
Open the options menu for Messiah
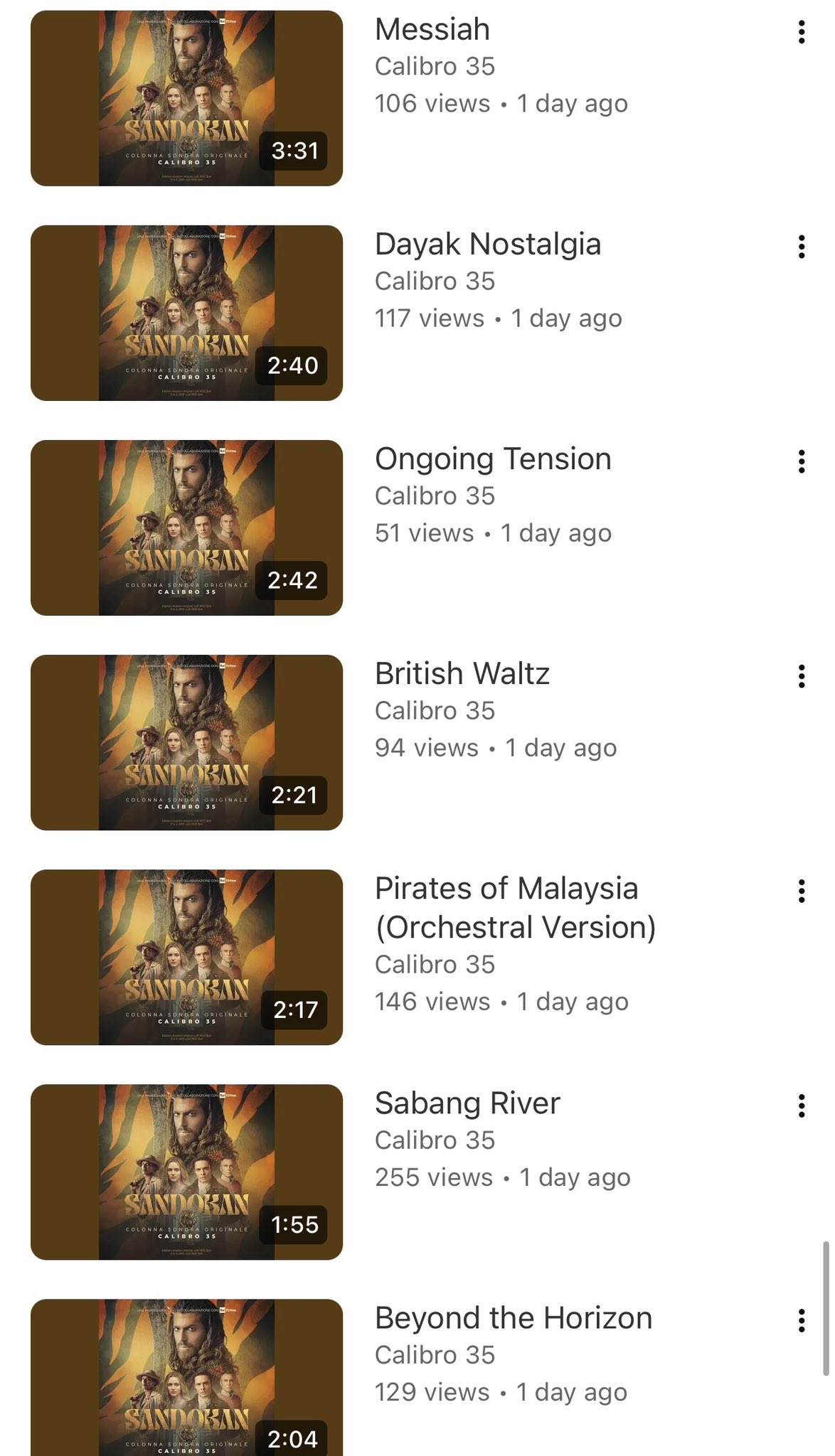802,32
